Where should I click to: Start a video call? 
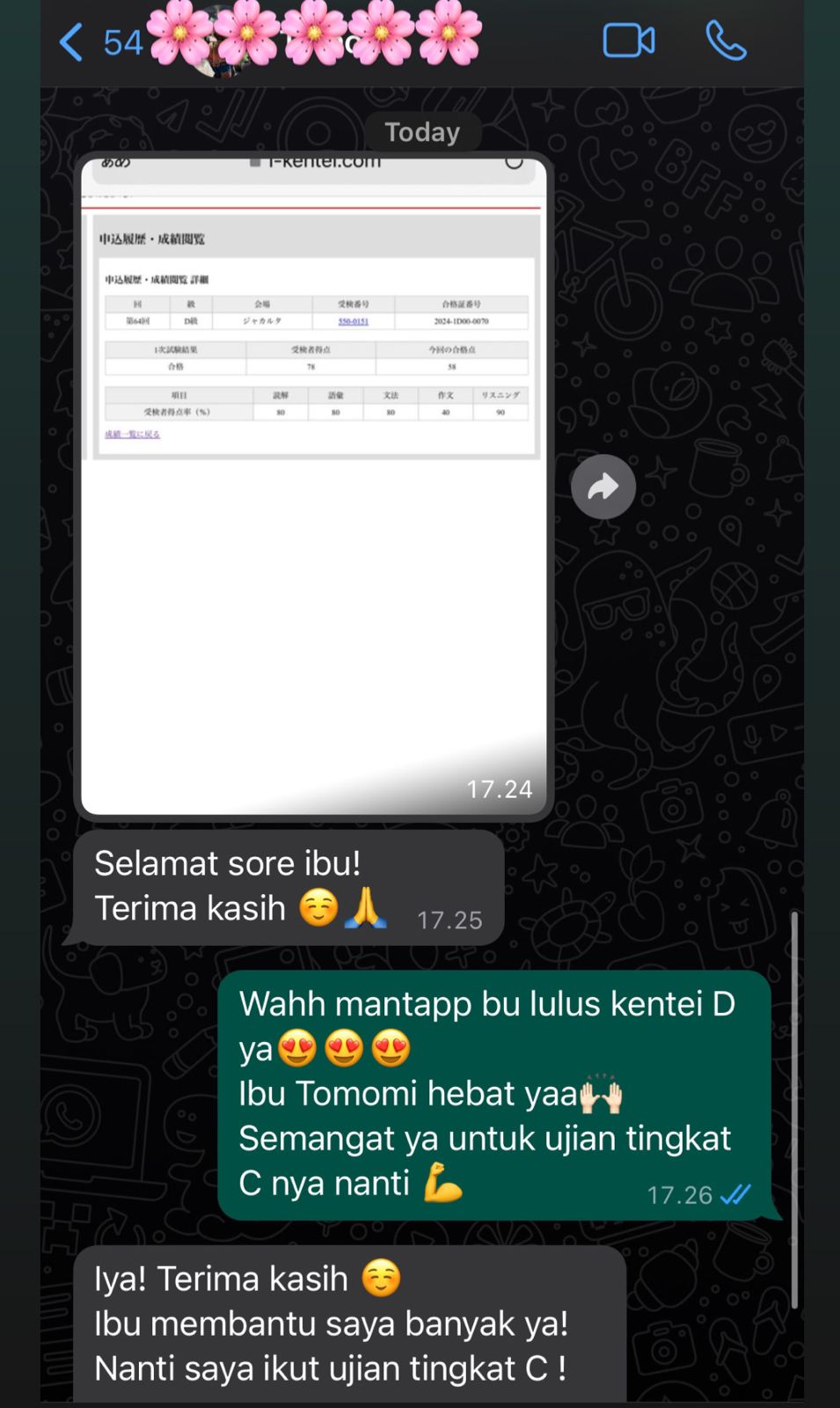click(628, 41)
